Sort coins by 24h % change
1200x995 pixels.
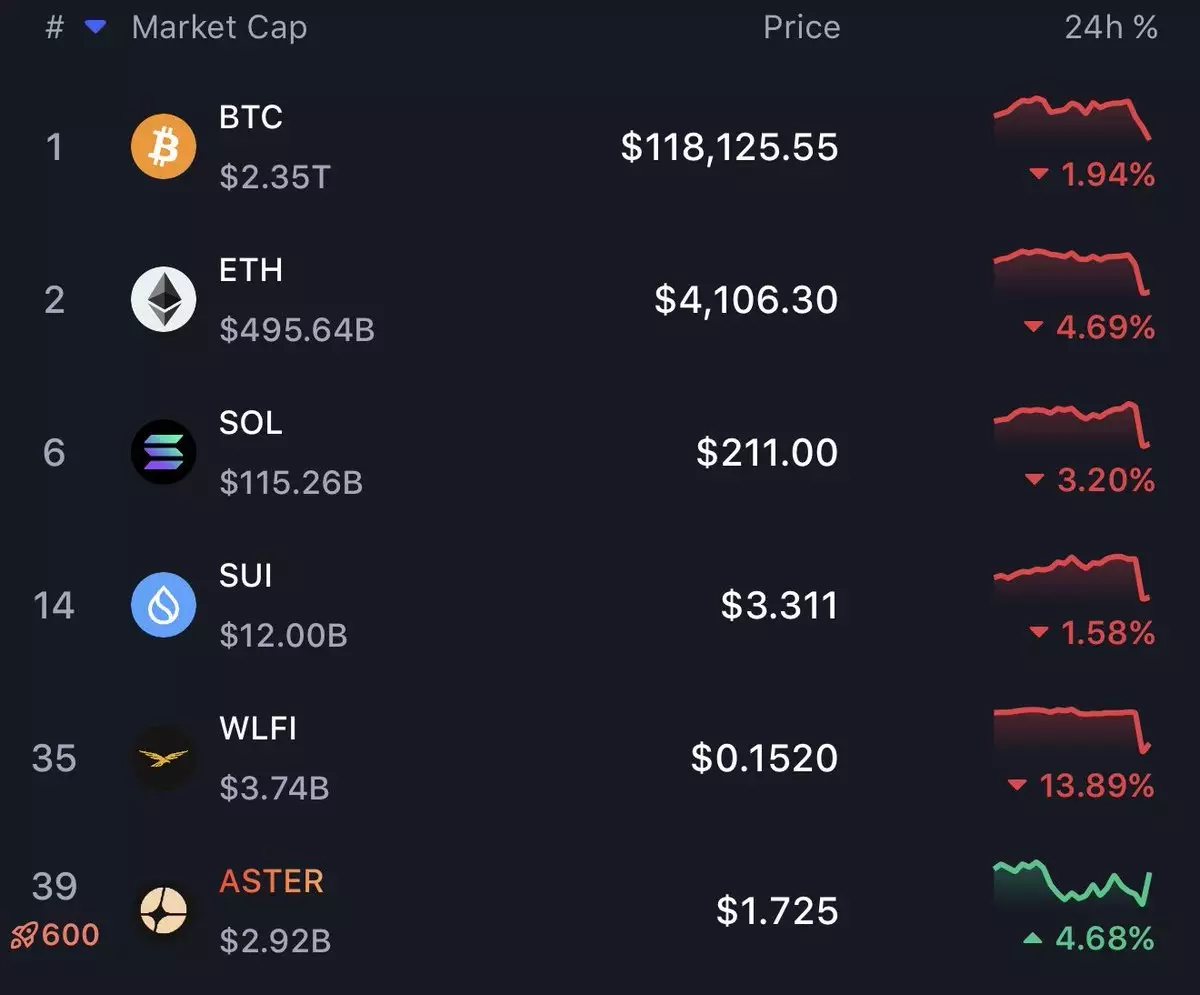point(1110,28)
